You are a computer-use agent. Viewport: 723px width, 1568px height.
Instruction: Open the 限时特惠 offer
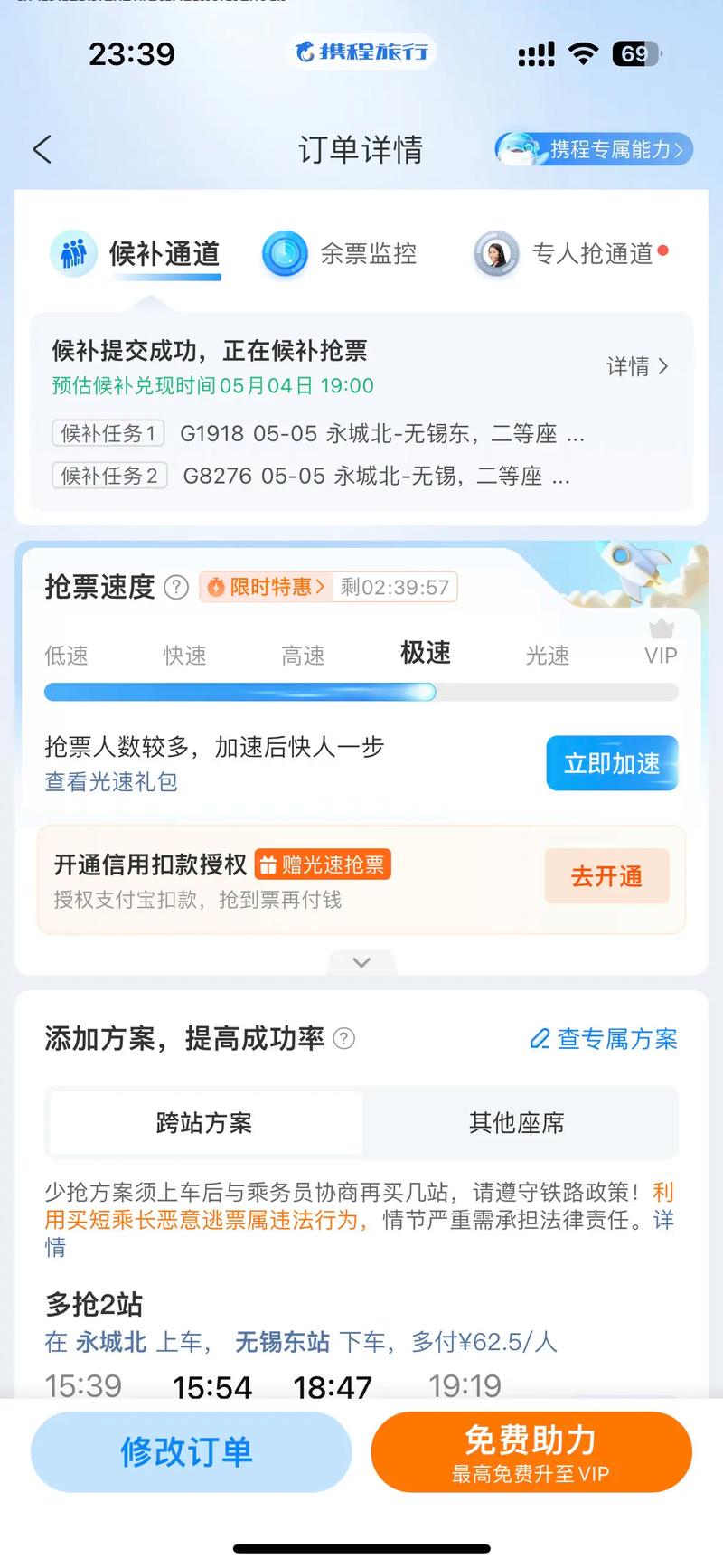click(267, 588)
